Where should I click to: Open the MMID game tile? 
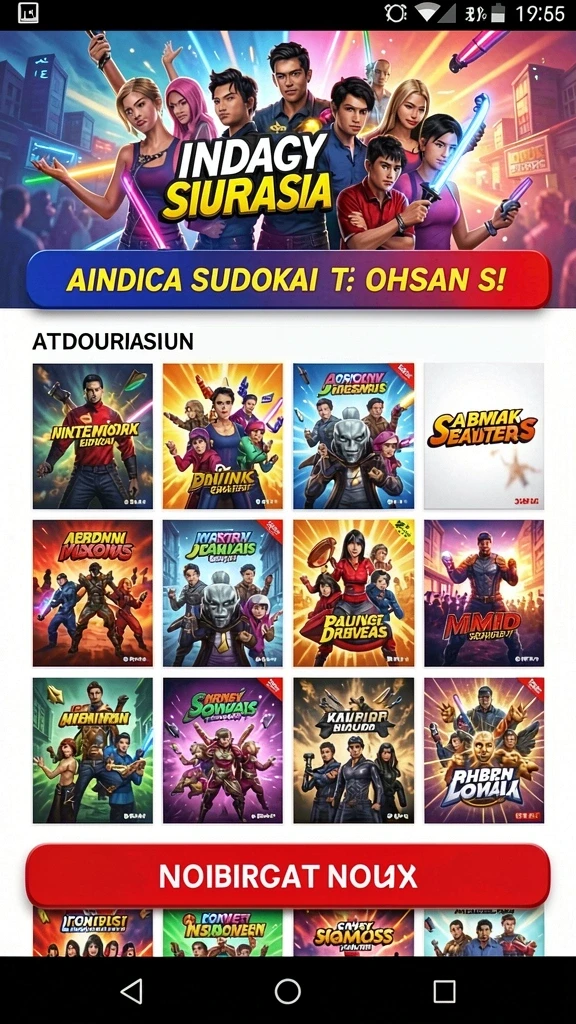[484, 593]
